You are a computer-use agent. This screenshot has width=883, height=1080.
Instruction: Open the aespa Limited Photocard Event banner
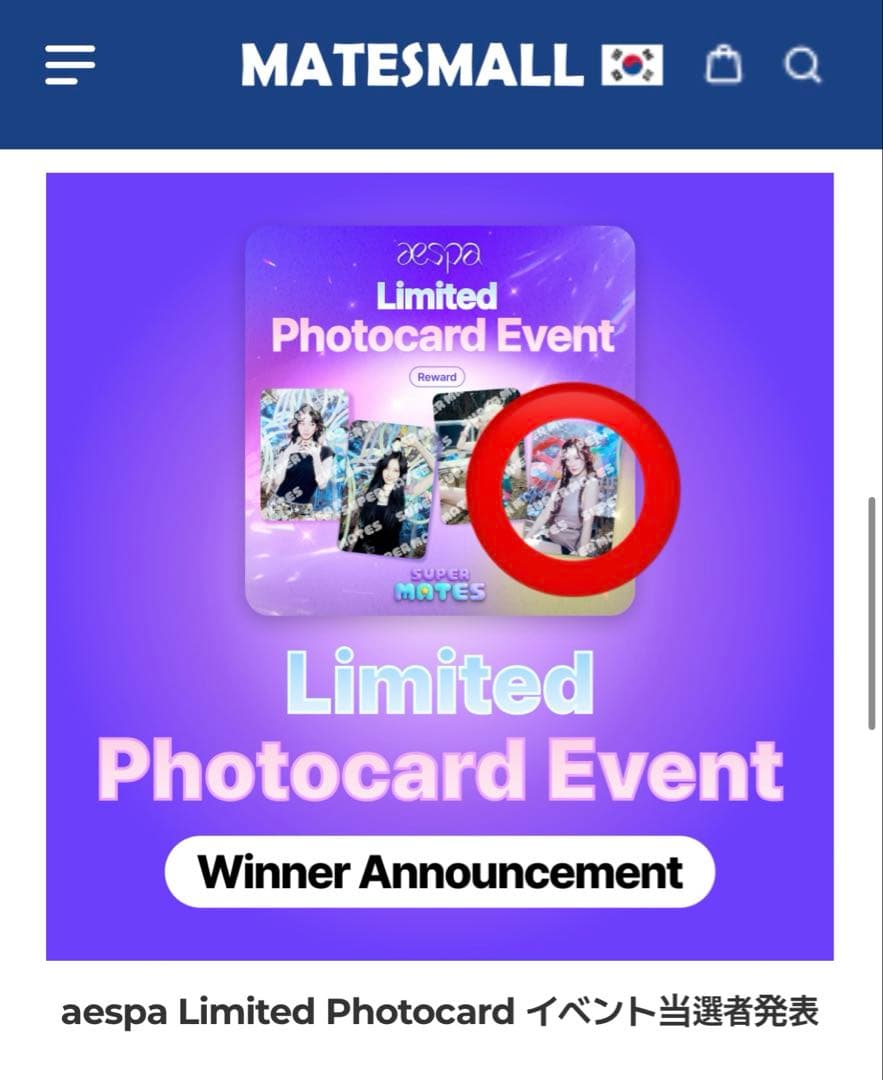click(x=440, y=566)
